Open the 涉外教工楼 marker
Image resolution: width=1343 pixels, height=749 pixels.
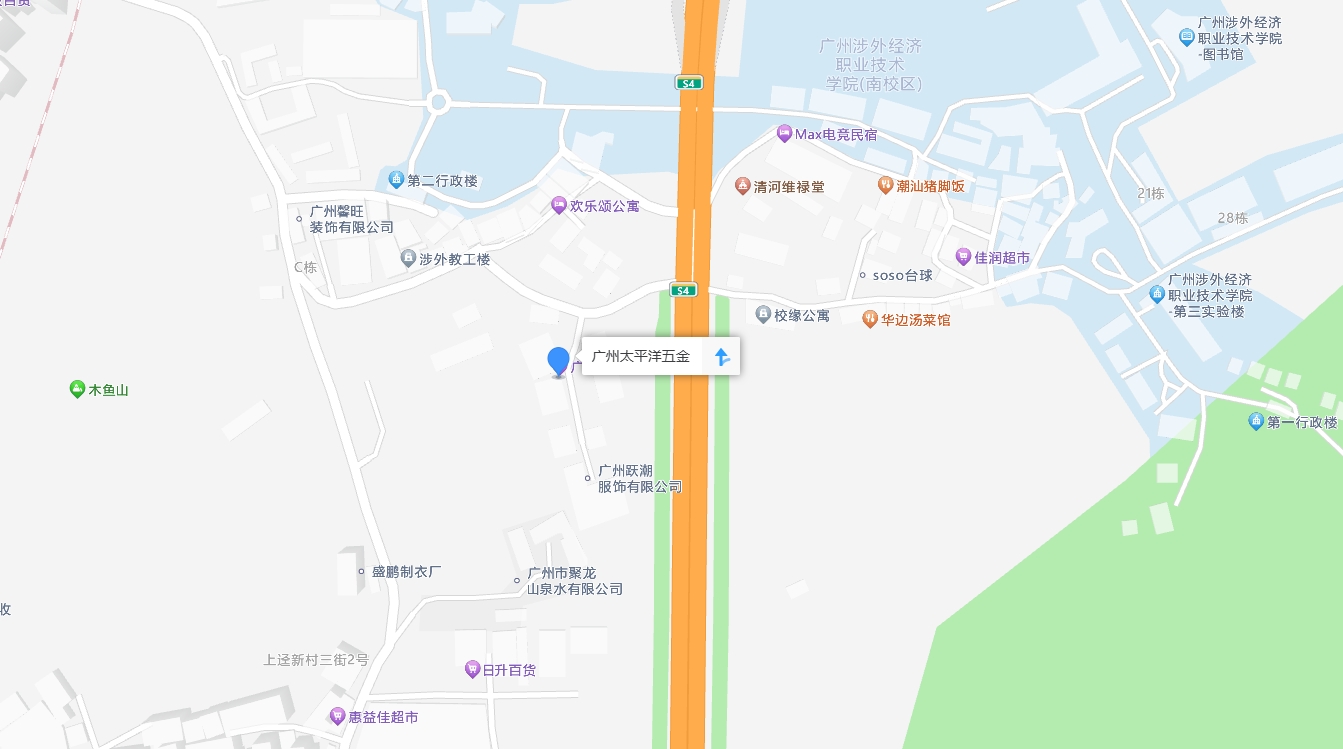point(408,259)
